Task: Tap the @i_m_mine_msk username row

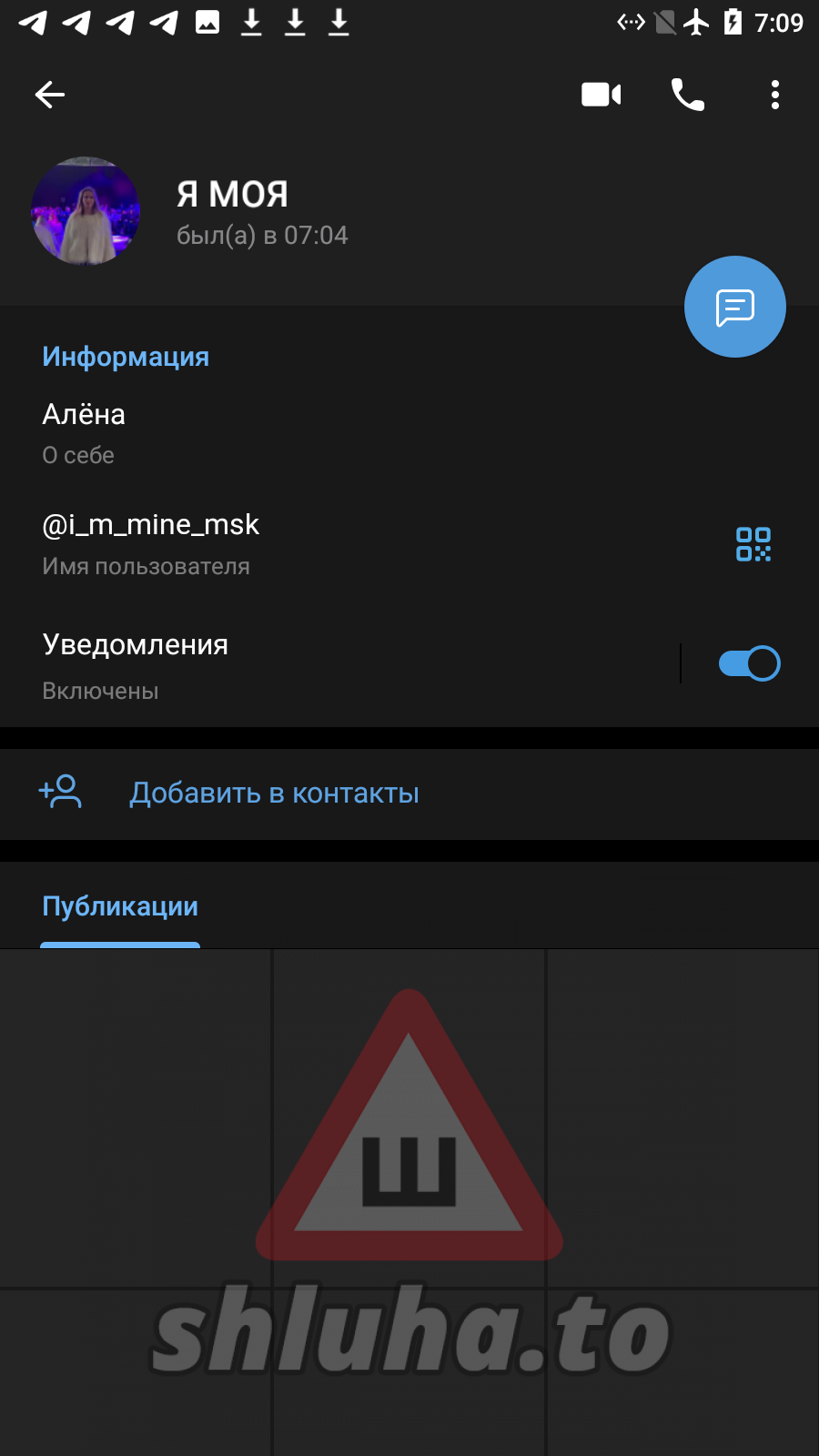Action: tap(273, 544)
